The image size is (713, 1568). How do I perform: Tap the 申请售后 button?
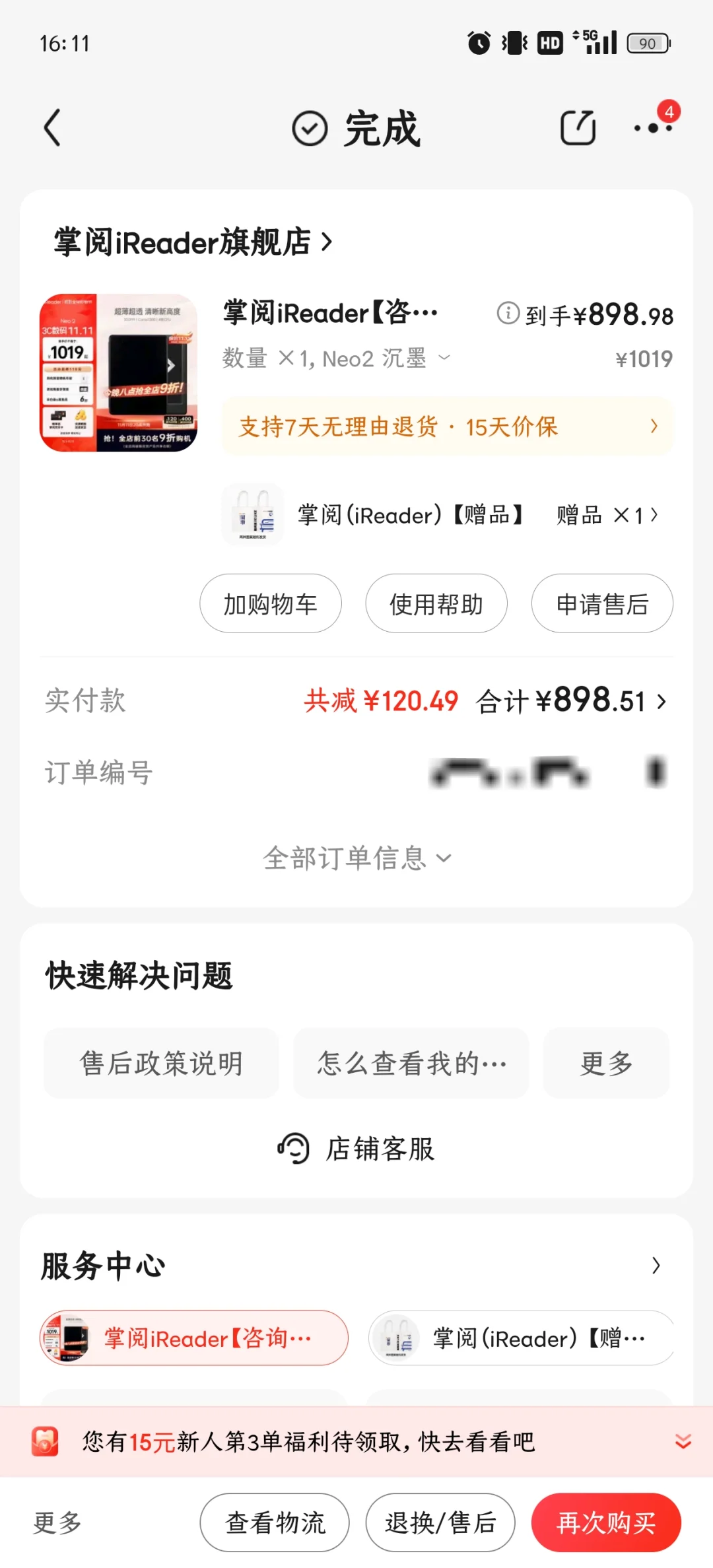(x=602, y=603)
